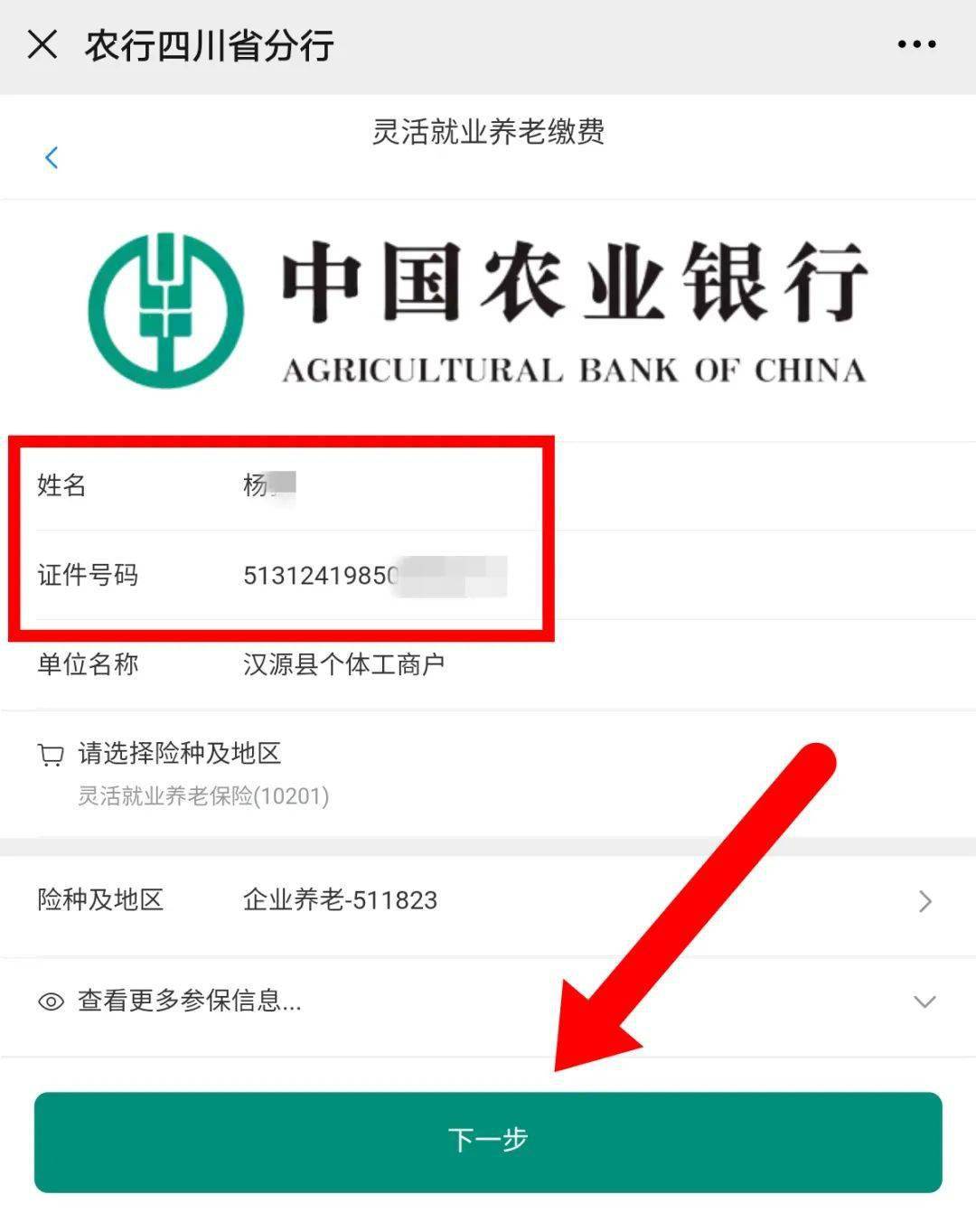Close the 农行四川省分行 page

42,44
